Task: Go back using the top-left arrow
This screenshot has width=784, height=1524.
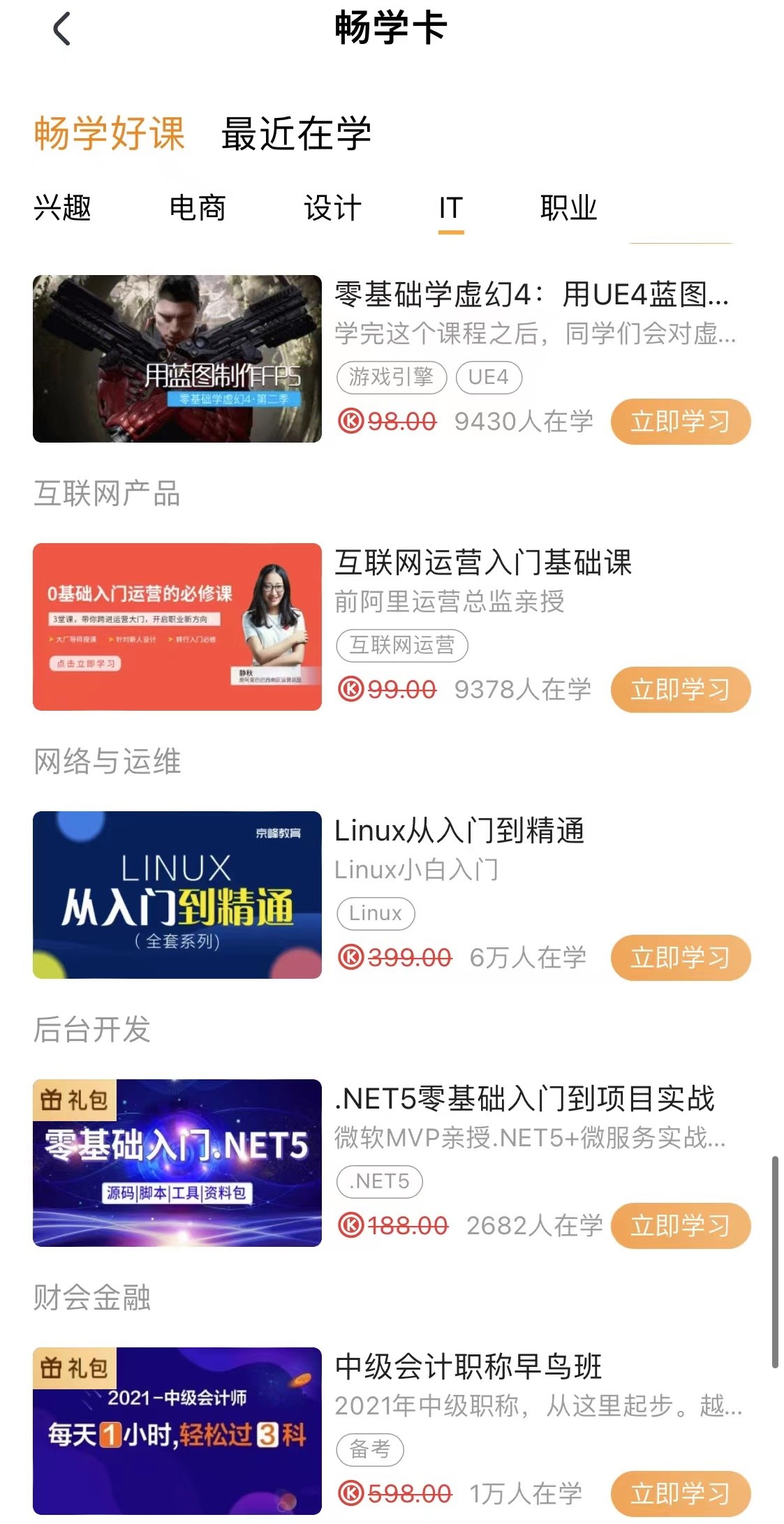Action: (62, 29)
